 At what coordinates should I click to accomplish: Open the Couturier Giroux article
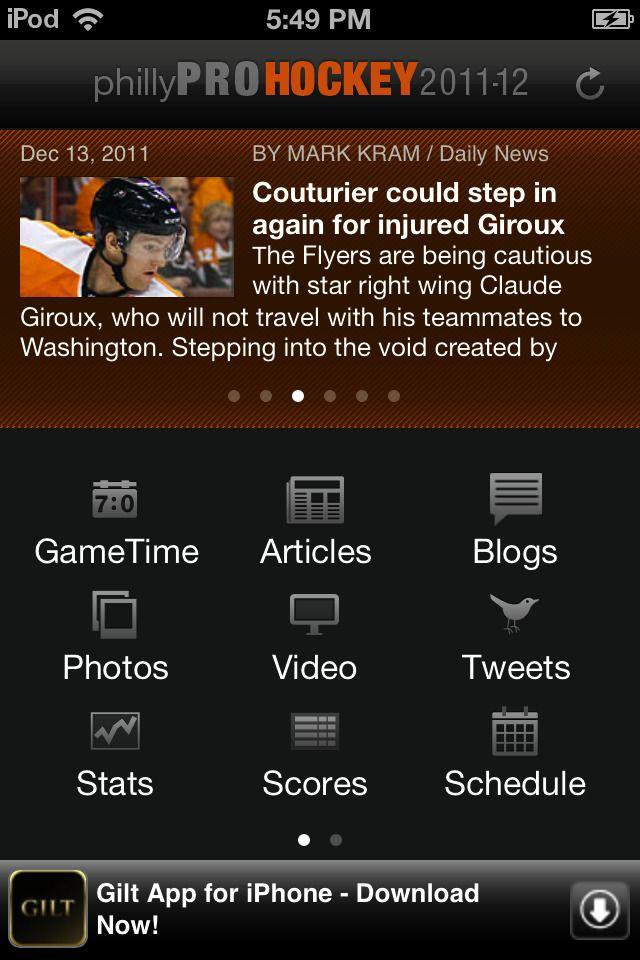pyautogui.click(x=408, y=208)
